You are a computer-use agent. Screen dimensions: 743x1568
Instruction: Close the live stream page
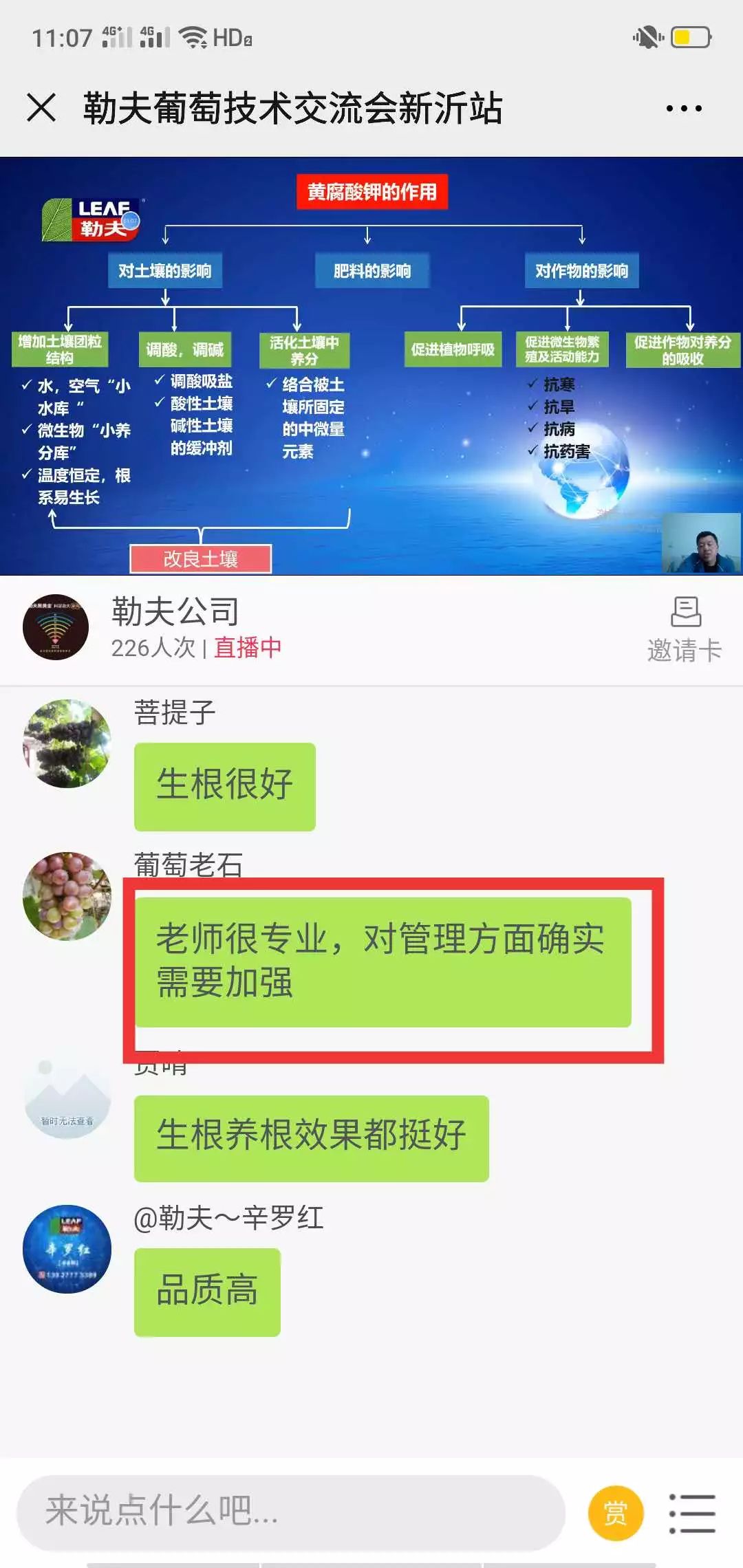tap(41, 108)
